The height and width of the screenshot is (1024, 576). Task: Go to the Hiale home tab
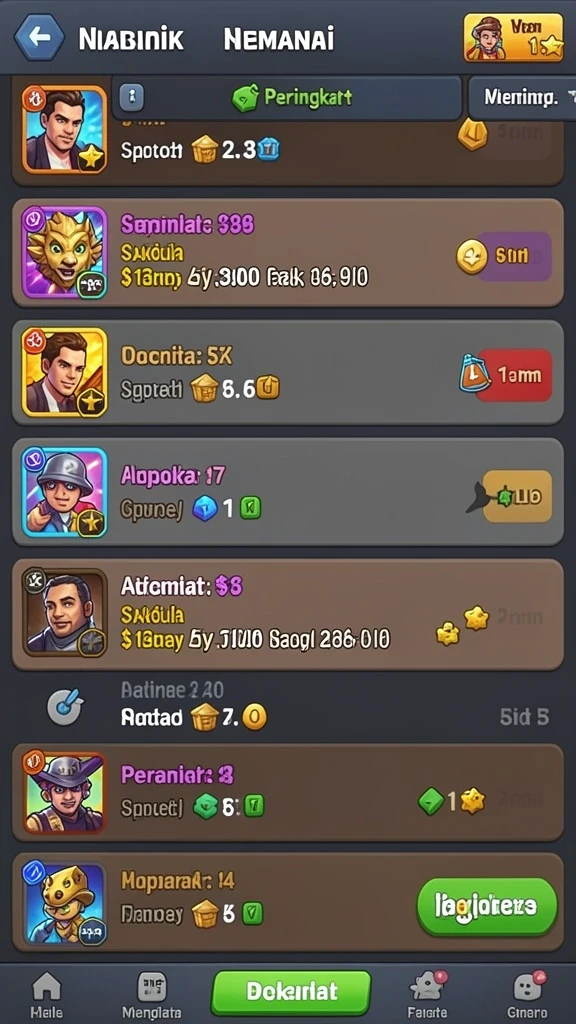coord(47,995)
